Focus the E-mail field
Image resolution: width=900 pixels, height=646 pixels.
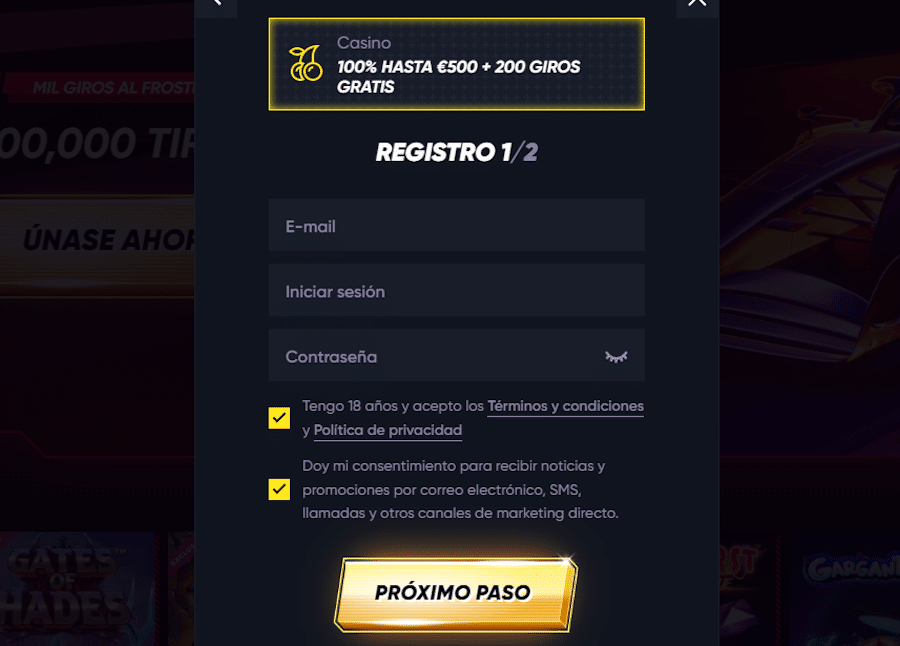pyautogui.click(x=456, y=226)
